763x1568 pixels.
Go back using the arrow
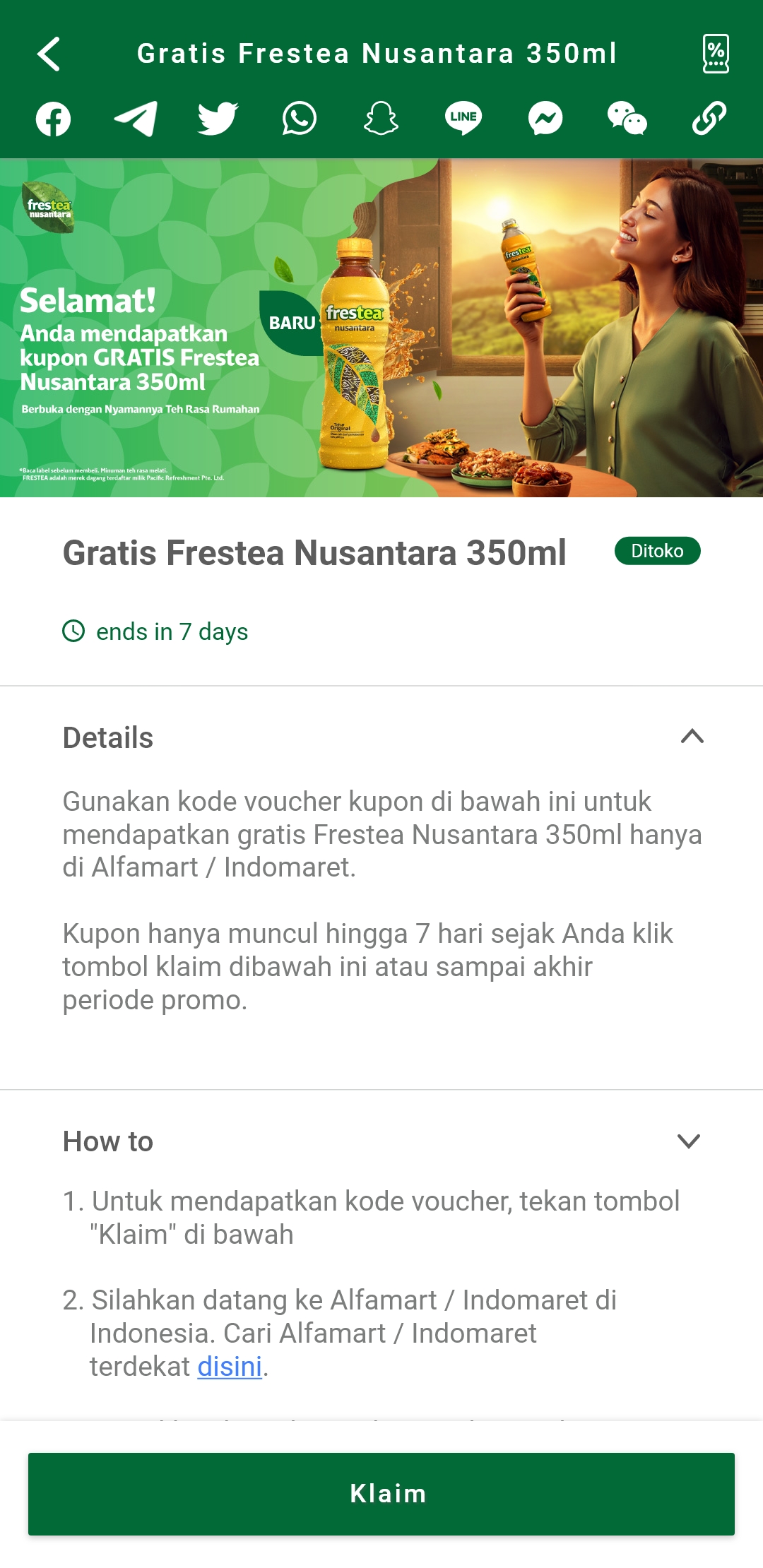point(49,54)
